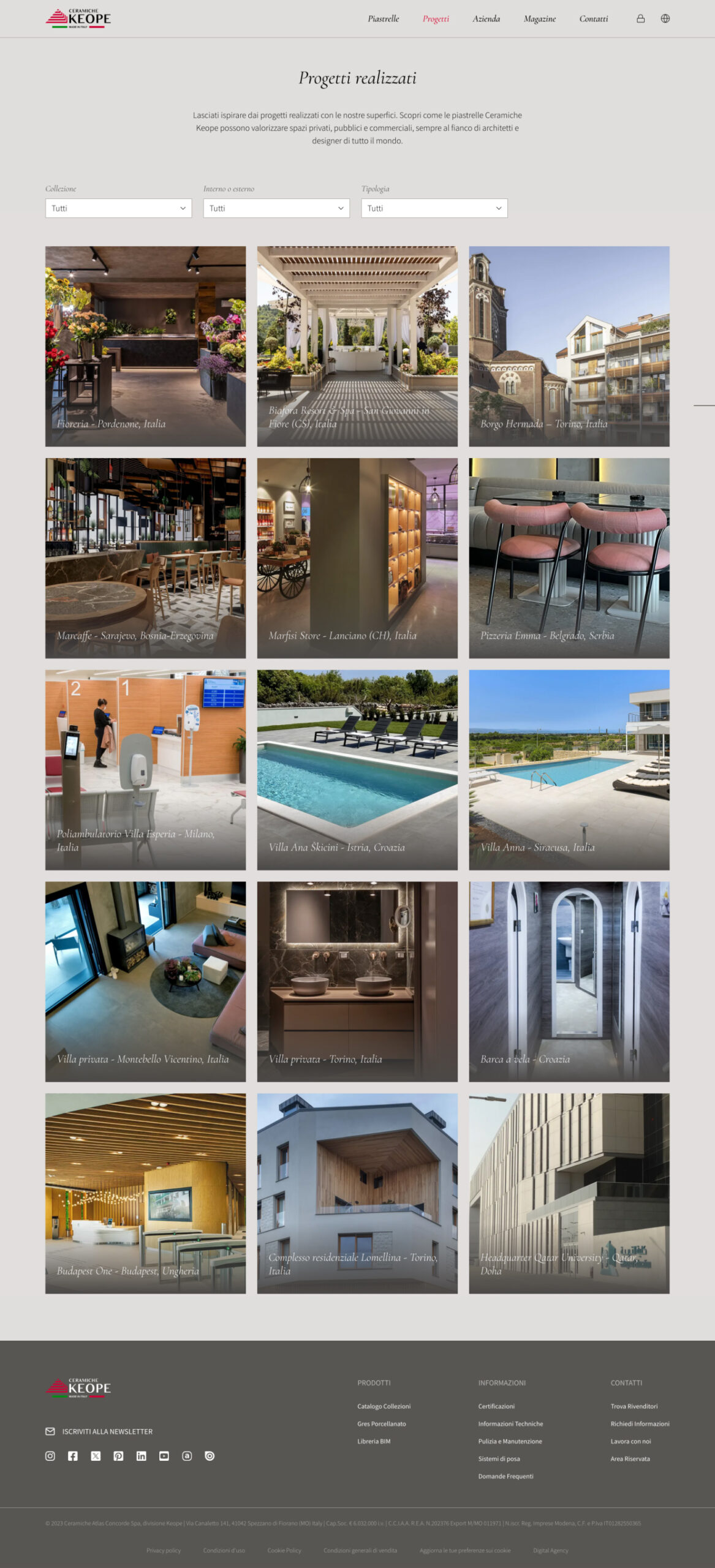Open the reserved area lock icon
Viewport: 715px width, 1568px height.
click(x=640, y=19)
